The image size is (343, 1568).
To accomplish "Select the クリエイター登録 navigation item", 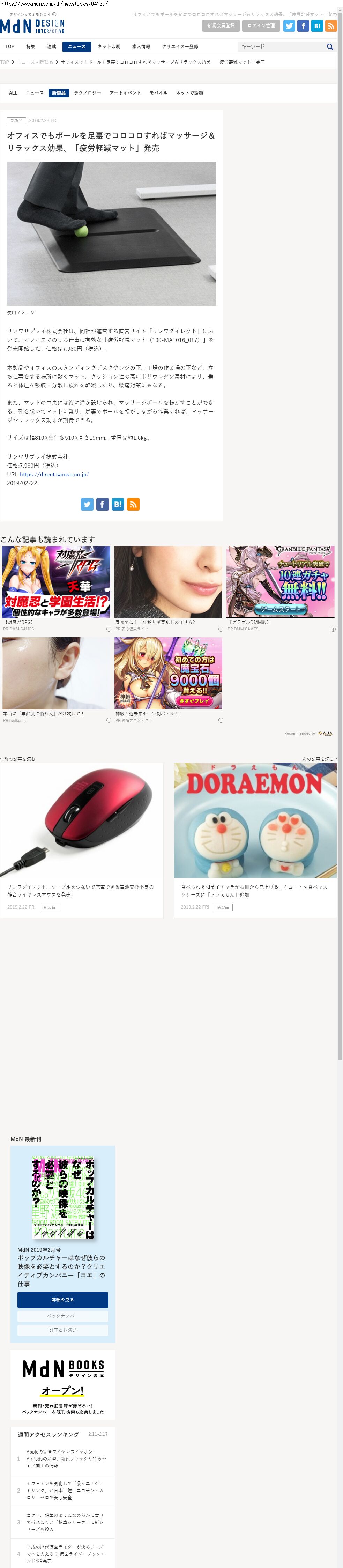I will tap(180, 46).
